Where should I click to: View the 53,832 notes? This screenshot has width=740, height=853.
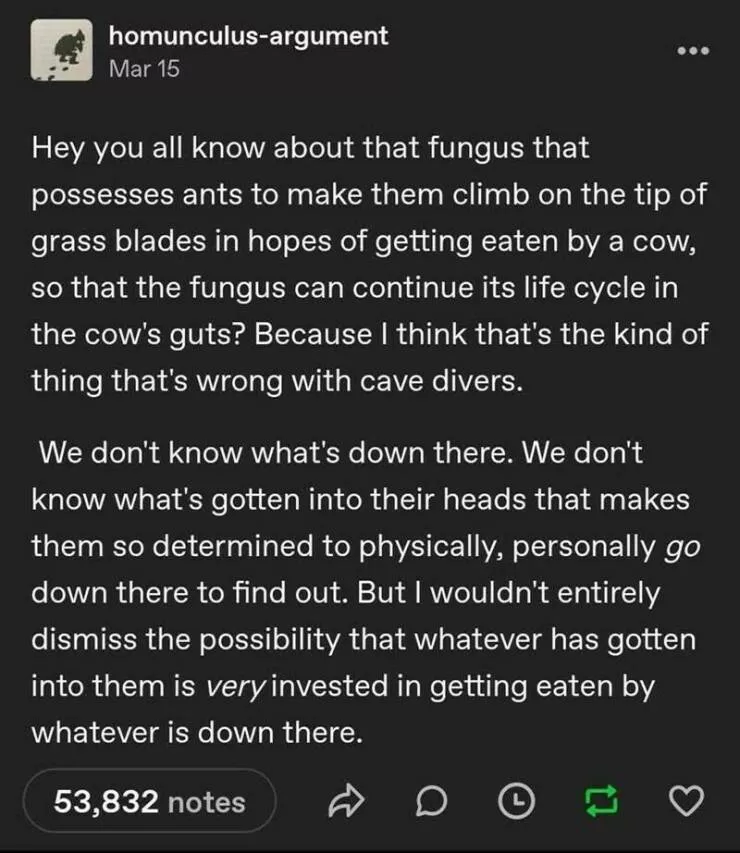(149, 801)
